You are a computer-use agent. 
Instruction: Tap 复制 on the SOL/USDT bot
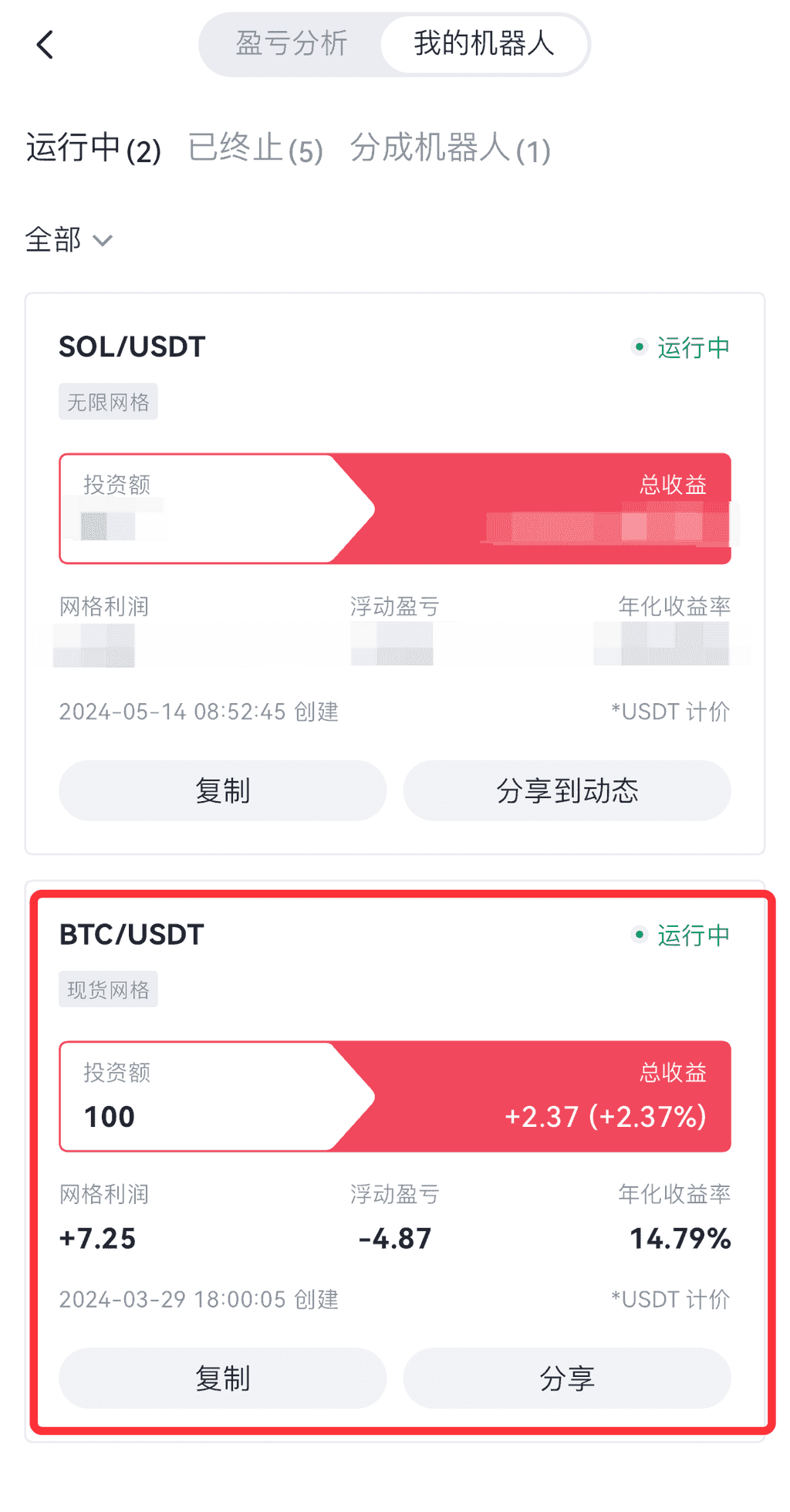pyautogui.click(x=222, y=790)
